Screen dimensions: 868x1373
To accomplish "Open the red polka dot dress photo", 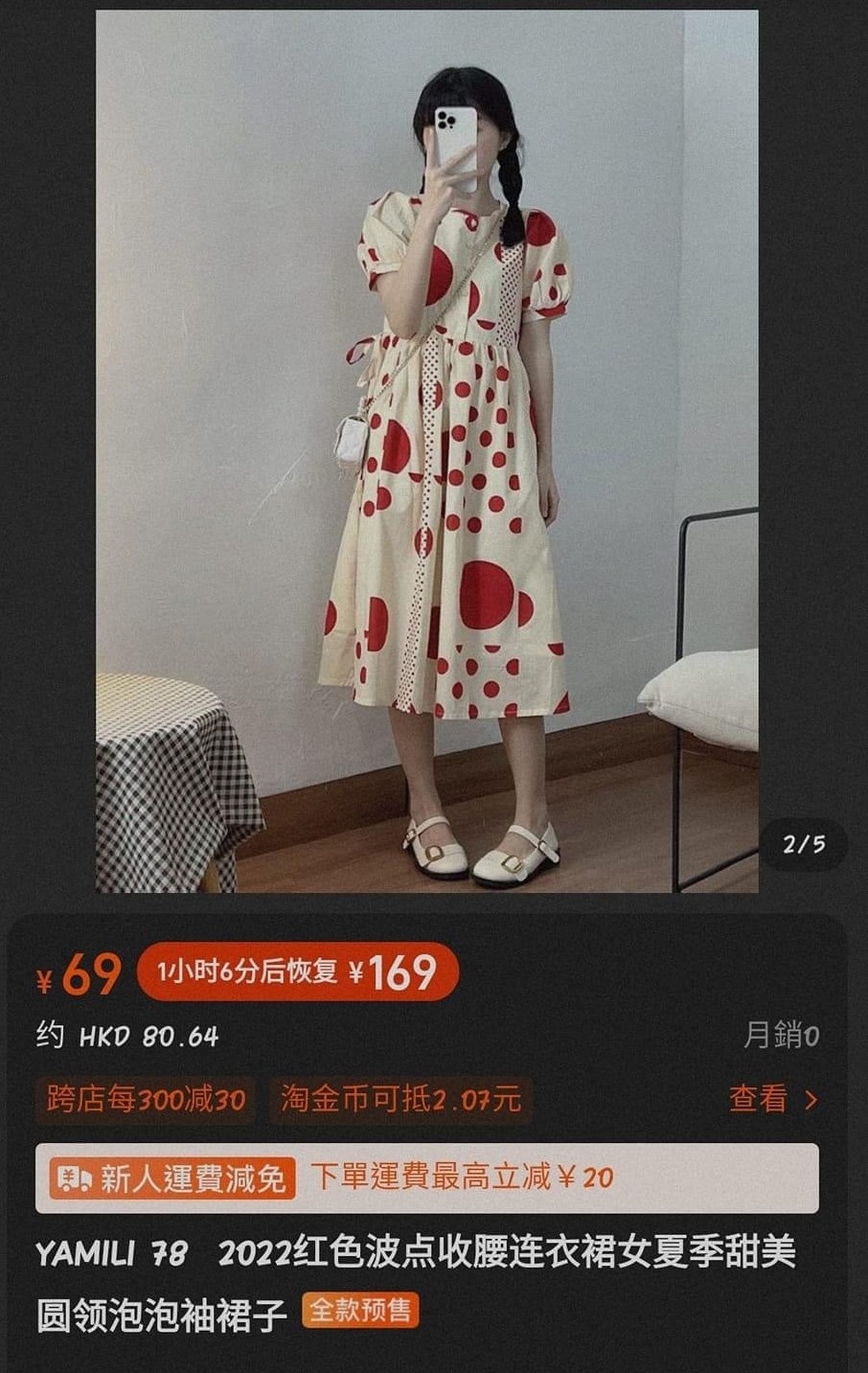I will tap(427, 450).
